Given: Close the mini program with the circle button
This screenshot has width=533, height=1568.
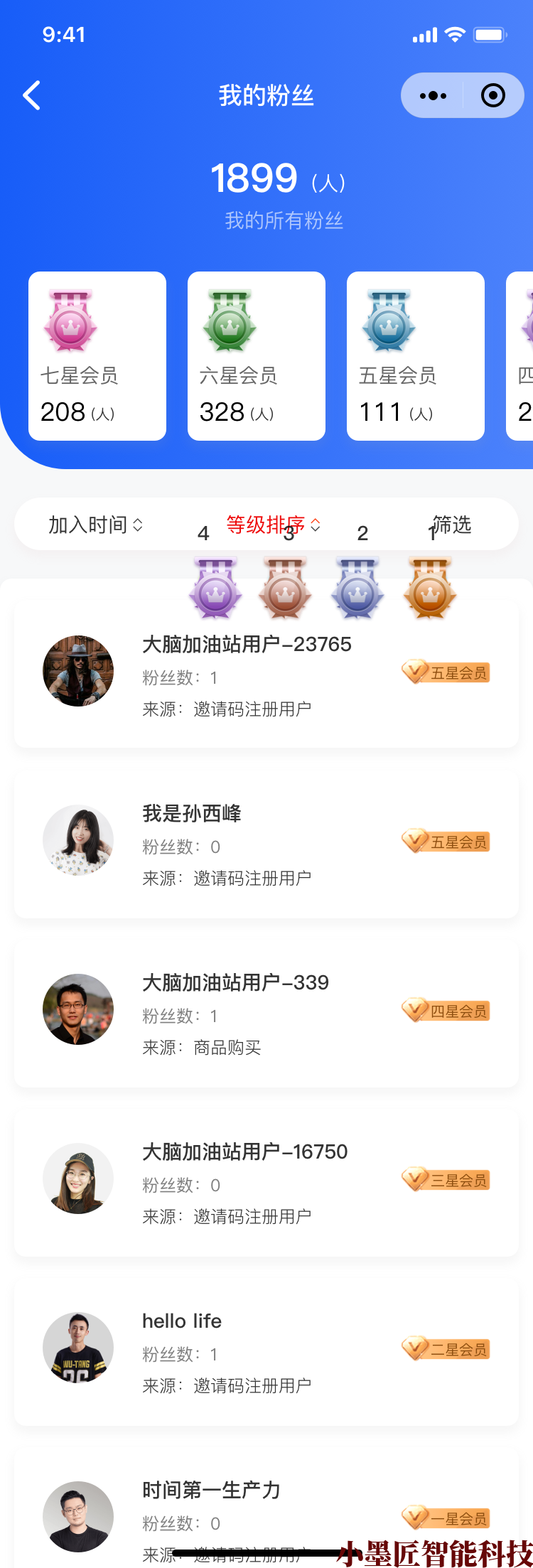Looking at the screenshot, I should coord(492,95).
